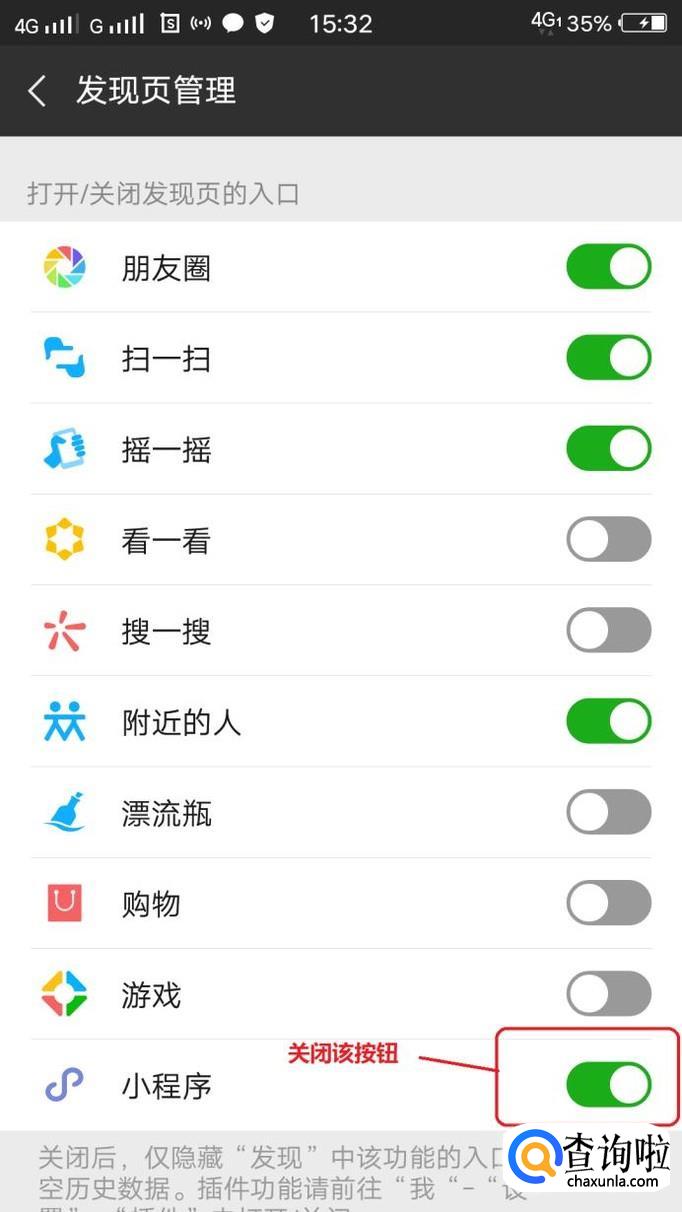Screen dimensions: 682x1212
Task: Turn off the 小程序 switch
Action: pyautogui.click(x=608, y=1084)
